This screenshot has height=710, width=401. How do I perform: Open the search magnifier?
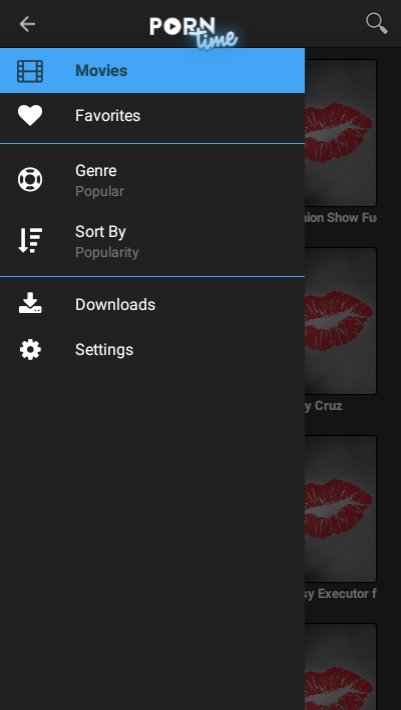pyautogui.click(x=377, y=24)
